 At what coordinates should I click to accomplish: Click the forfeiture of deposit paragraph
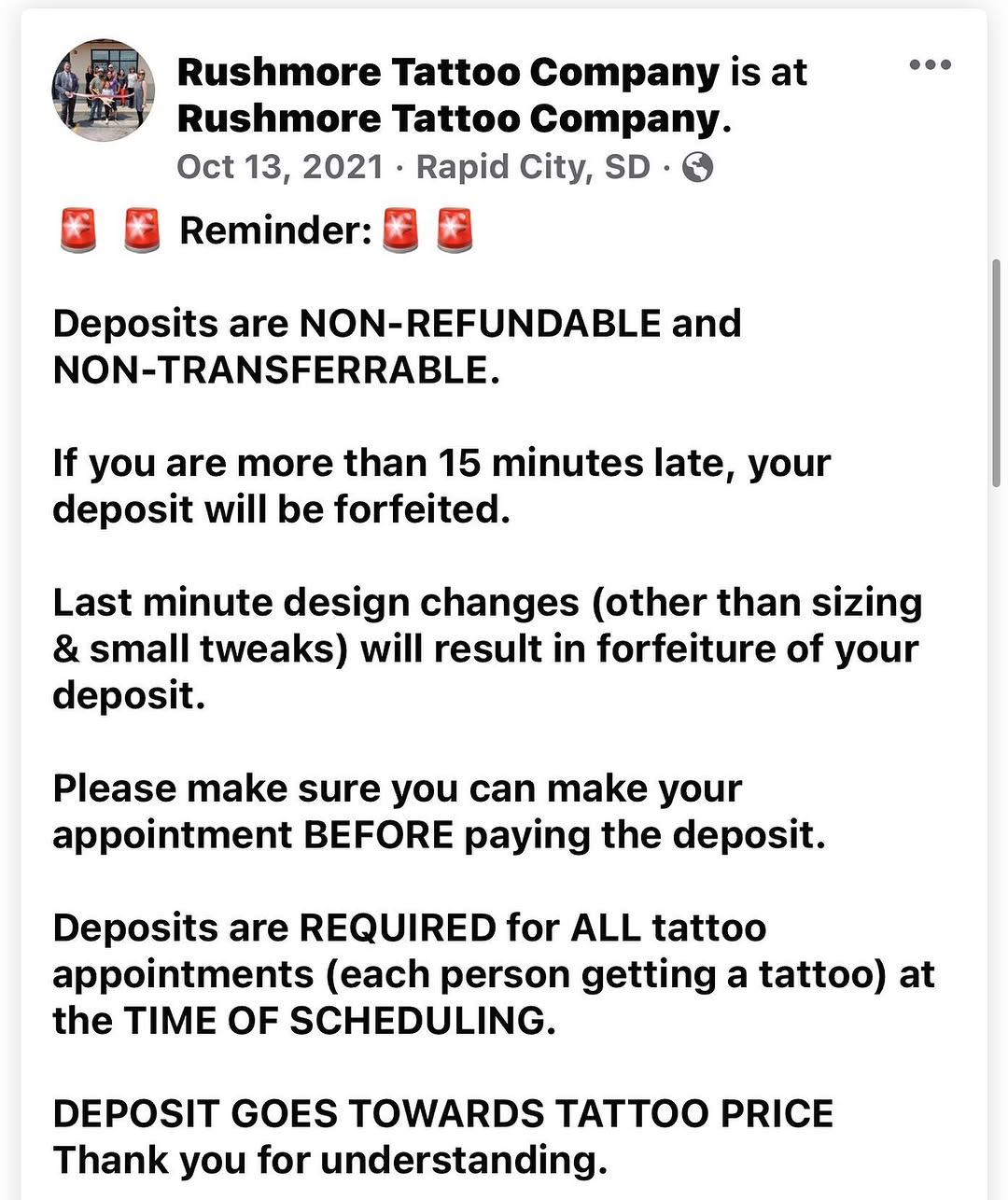[485, 648]
